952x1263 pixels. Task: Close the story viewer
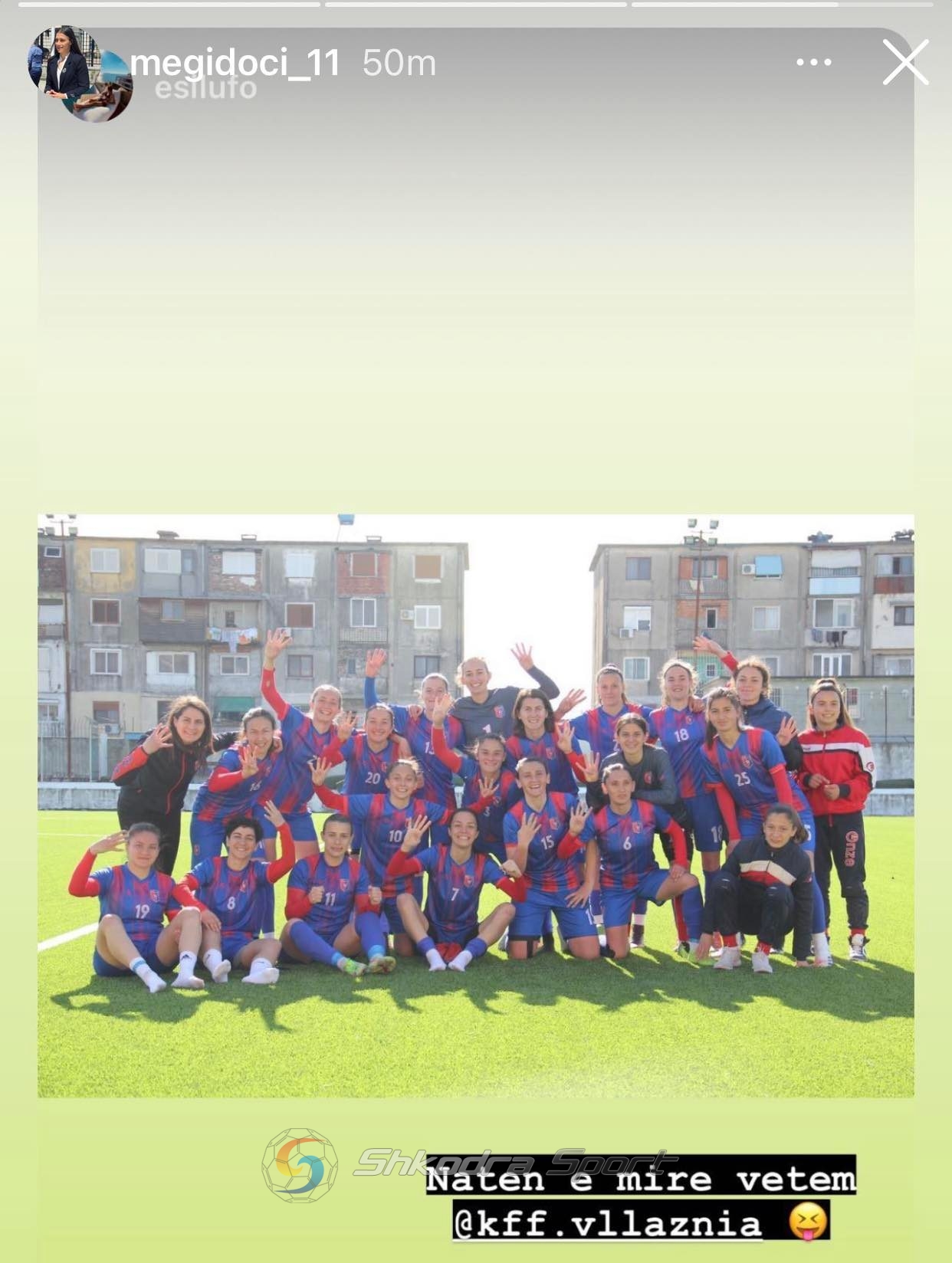(905, 63)
